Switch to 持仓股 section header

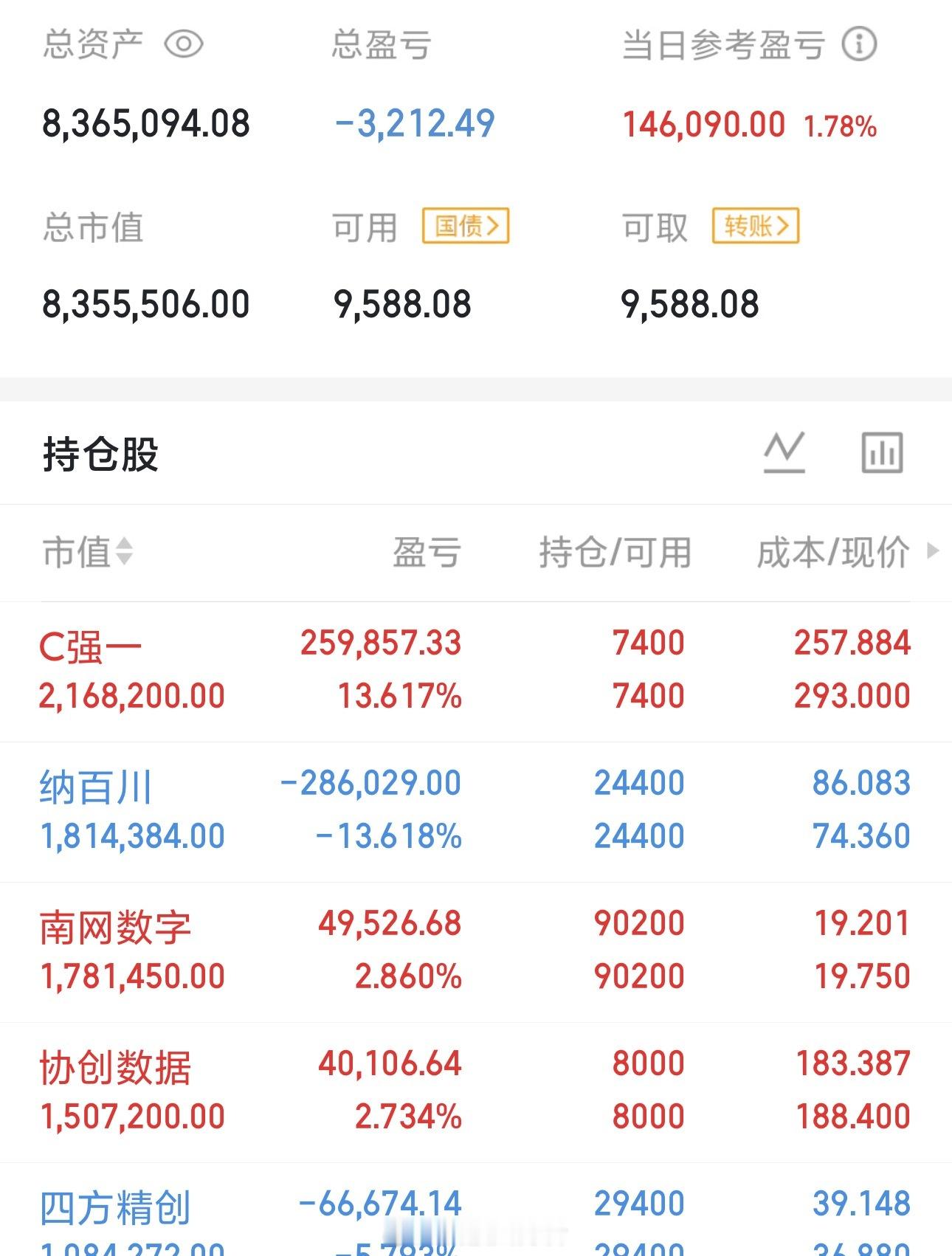tap(97, 453)
